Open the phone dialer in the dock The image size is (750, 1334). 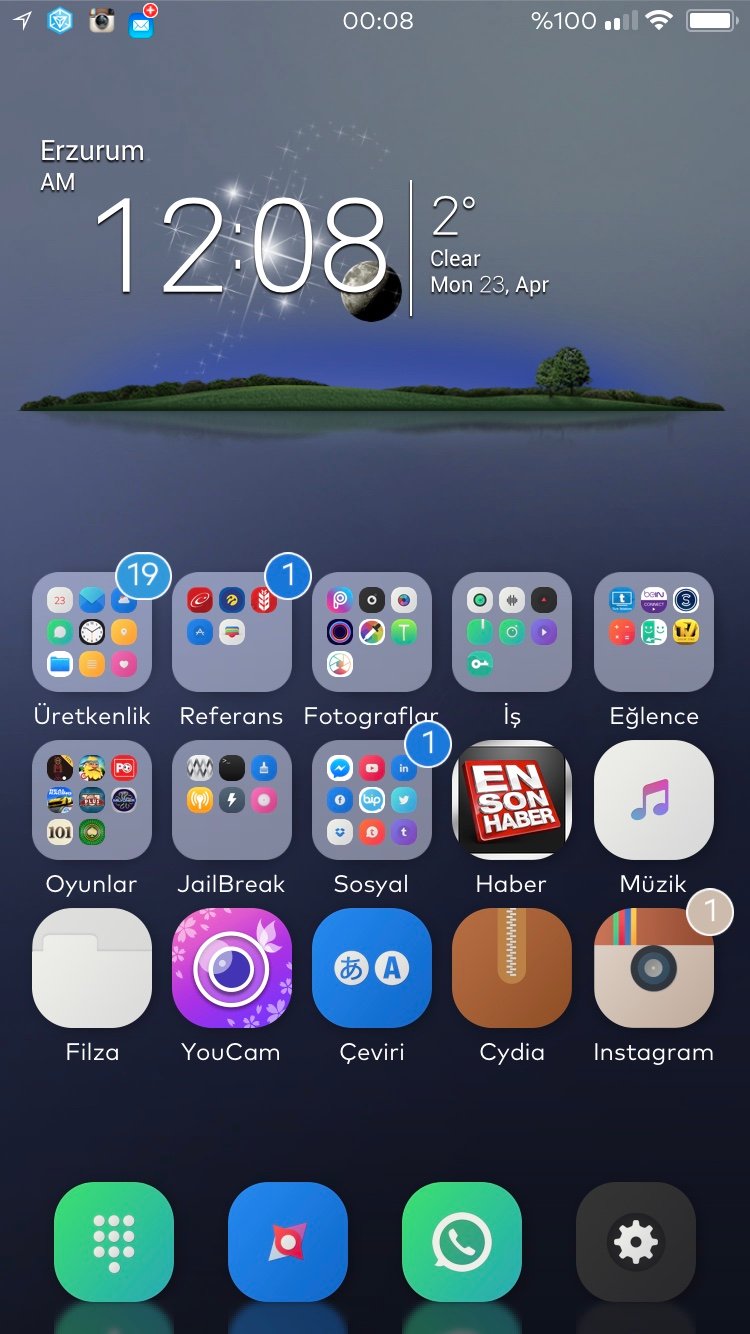(114, 1242)
